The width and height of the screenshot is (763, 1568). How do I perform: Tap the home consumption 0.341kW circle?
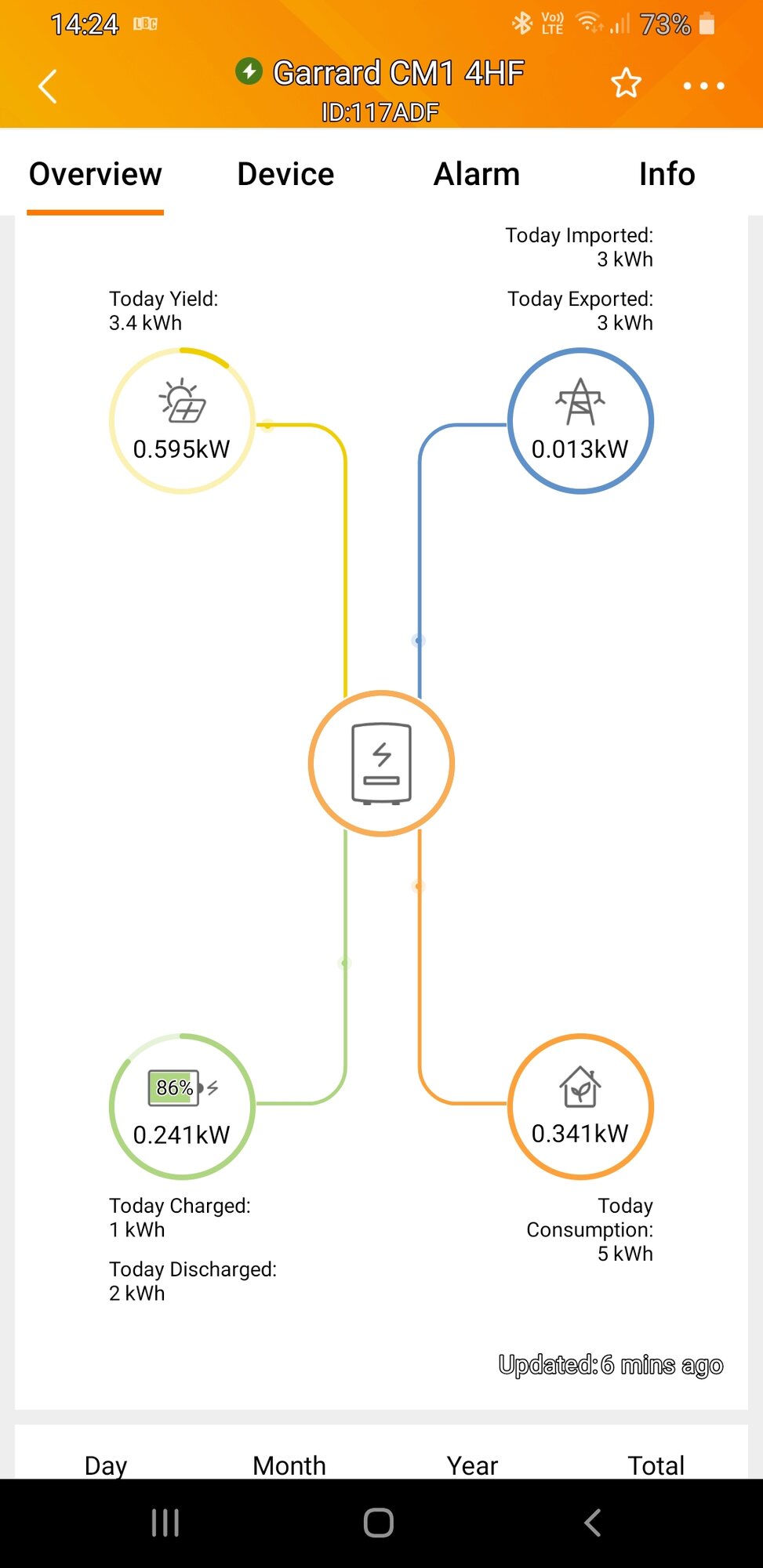[x=580, y=1106]
